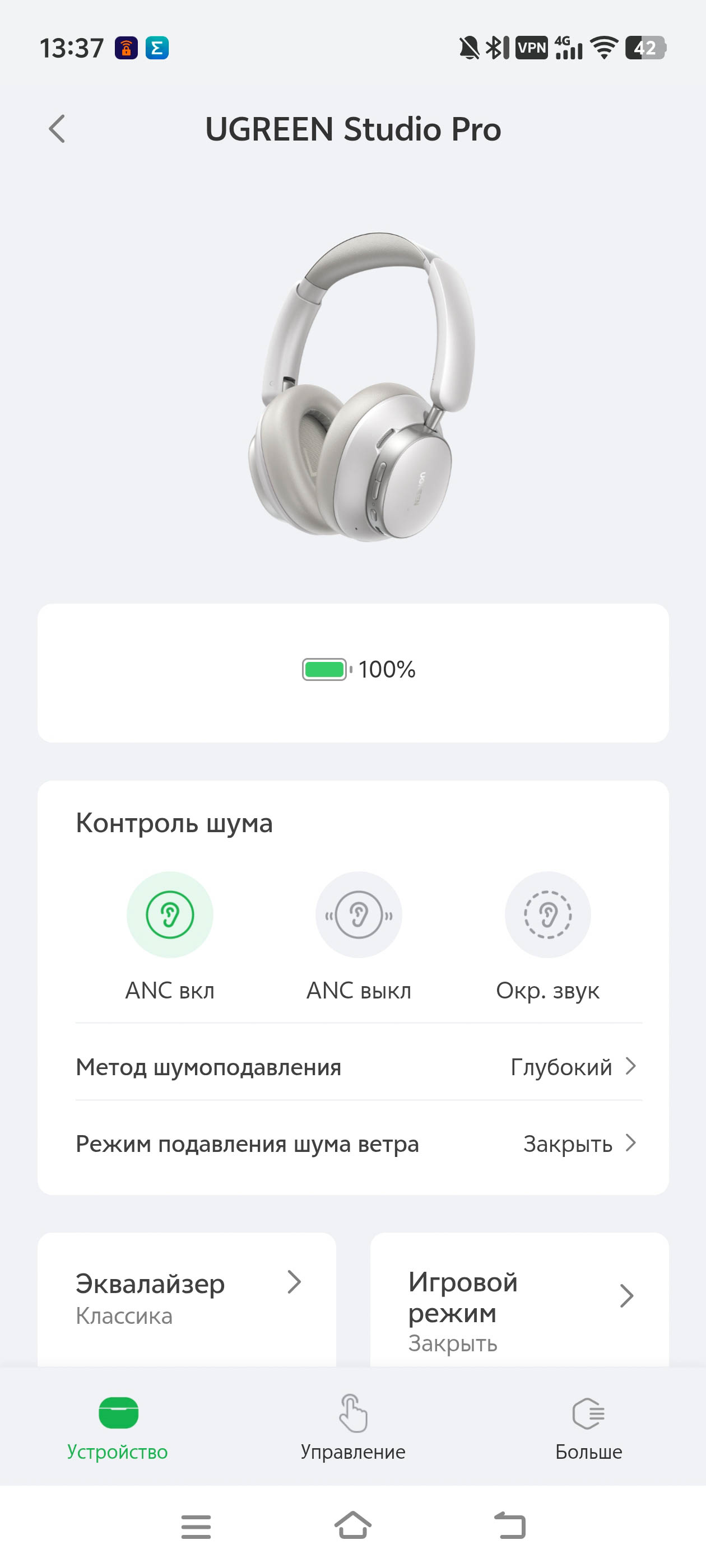Select the ANC вкл noise mode
706x1568 pixels.
click(170, 915)
